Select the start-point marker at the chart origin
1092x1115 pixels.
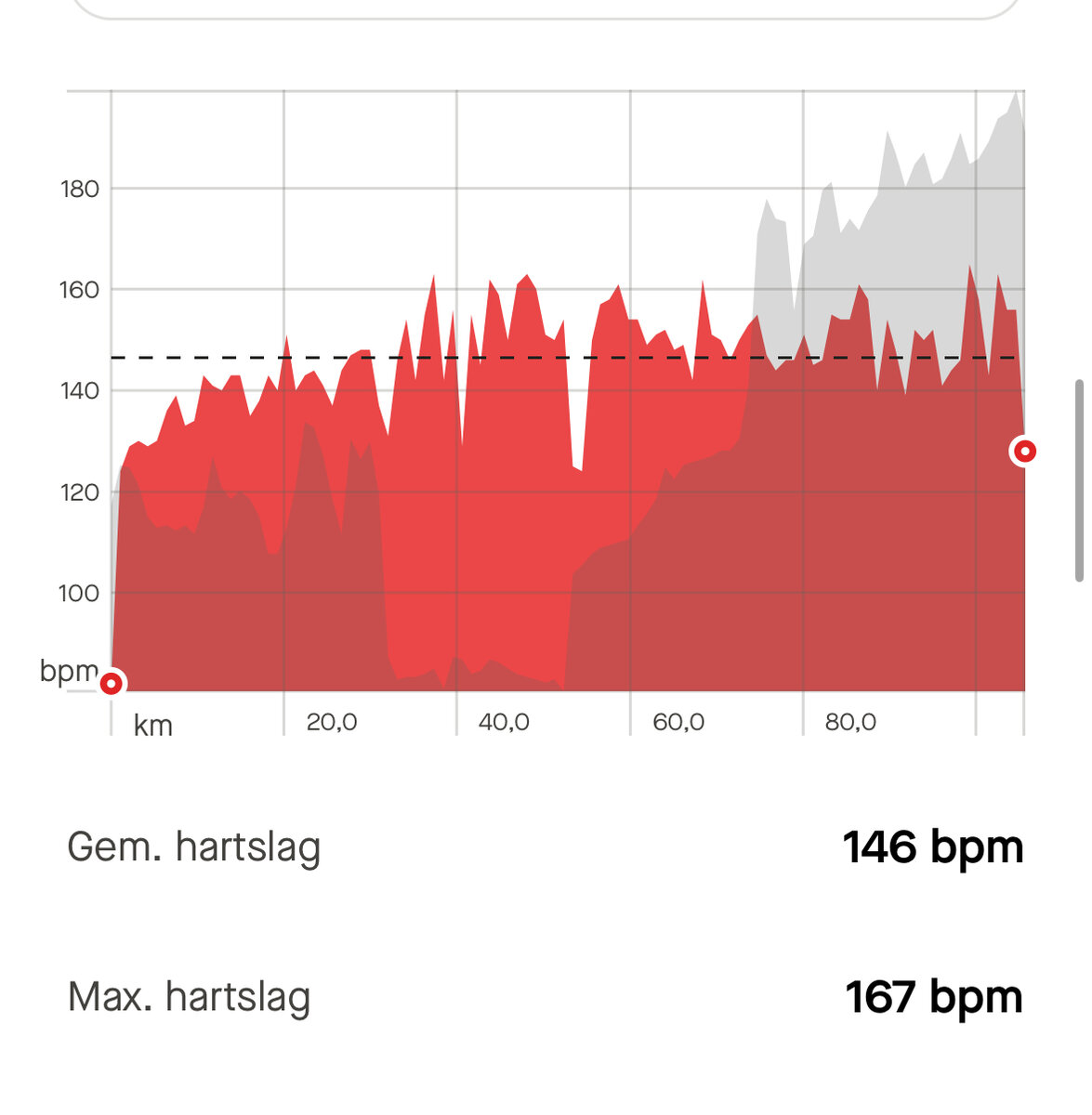coord(112,684)
